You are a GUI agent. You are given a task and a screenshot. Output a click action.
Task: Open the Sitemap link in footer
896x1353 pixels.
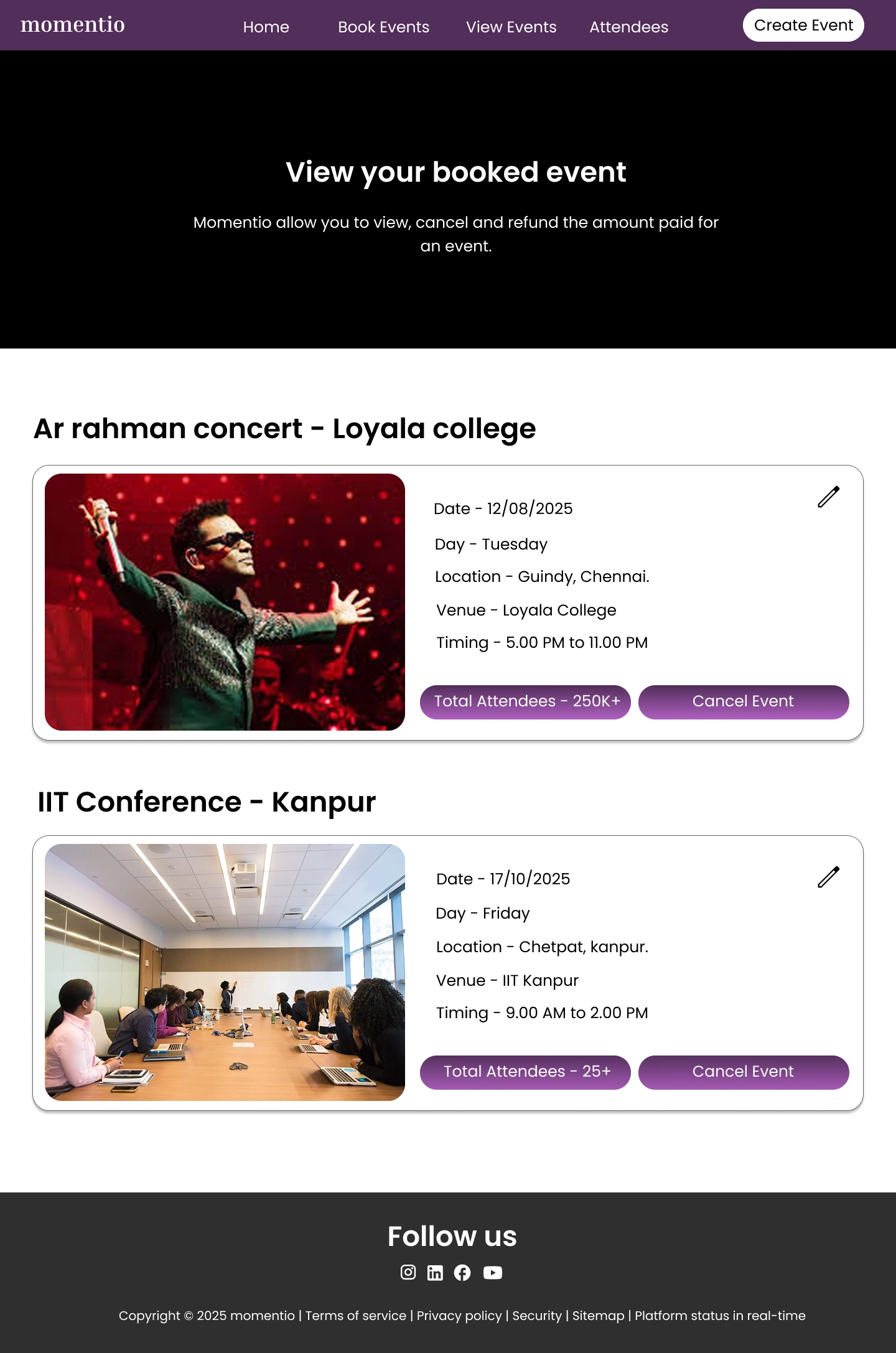coord(598,1316)
